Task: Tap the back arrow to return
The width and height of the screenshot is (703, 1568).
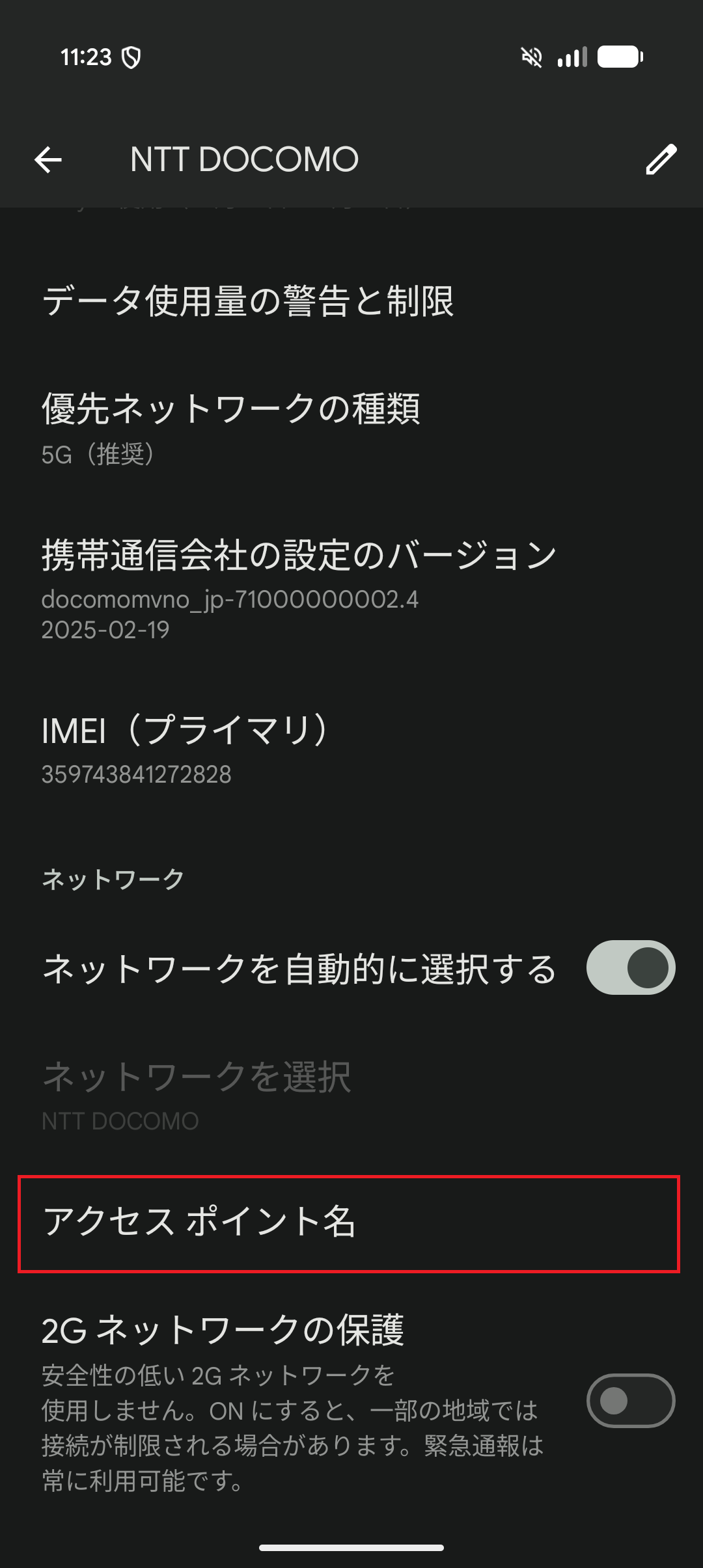Action: coord(47,159)
